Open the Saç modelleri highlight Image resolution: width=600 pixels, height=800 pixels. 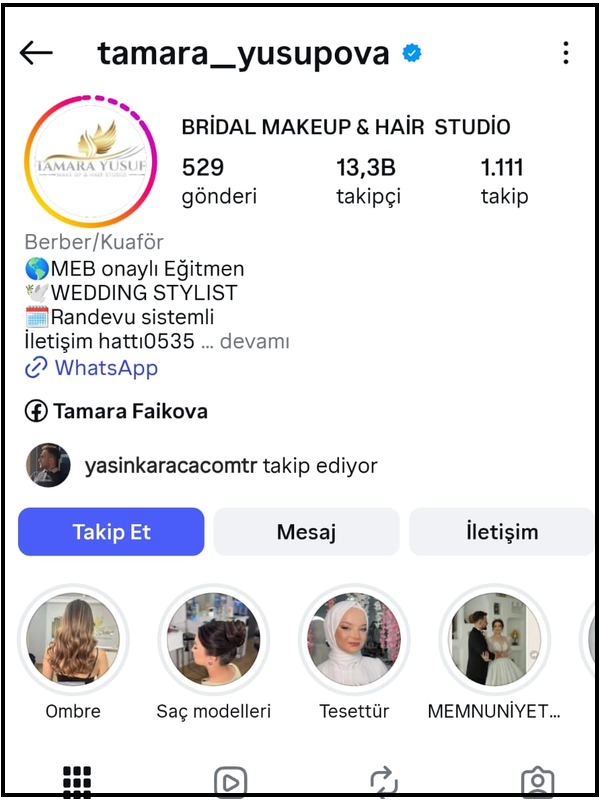(213, 640)
